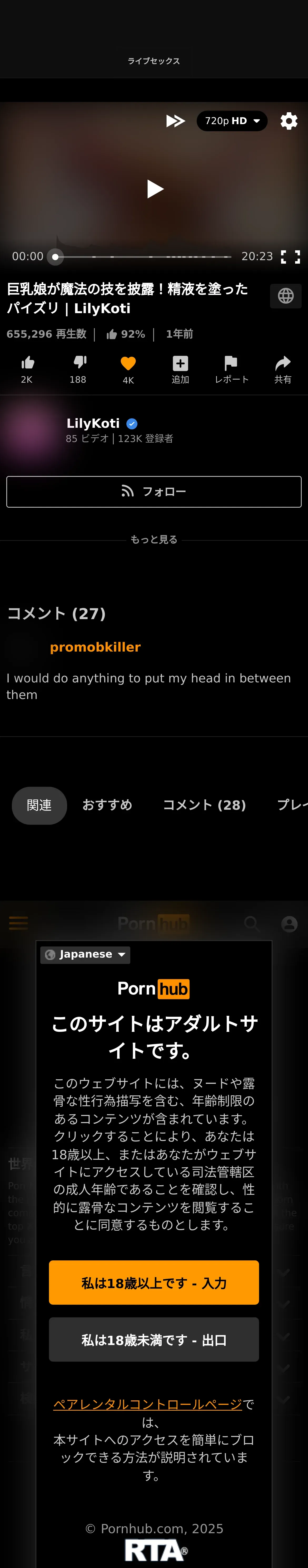The width and height of the screenshot is (308, 1568).
Task: Play the video
Action: coord(155,189)
